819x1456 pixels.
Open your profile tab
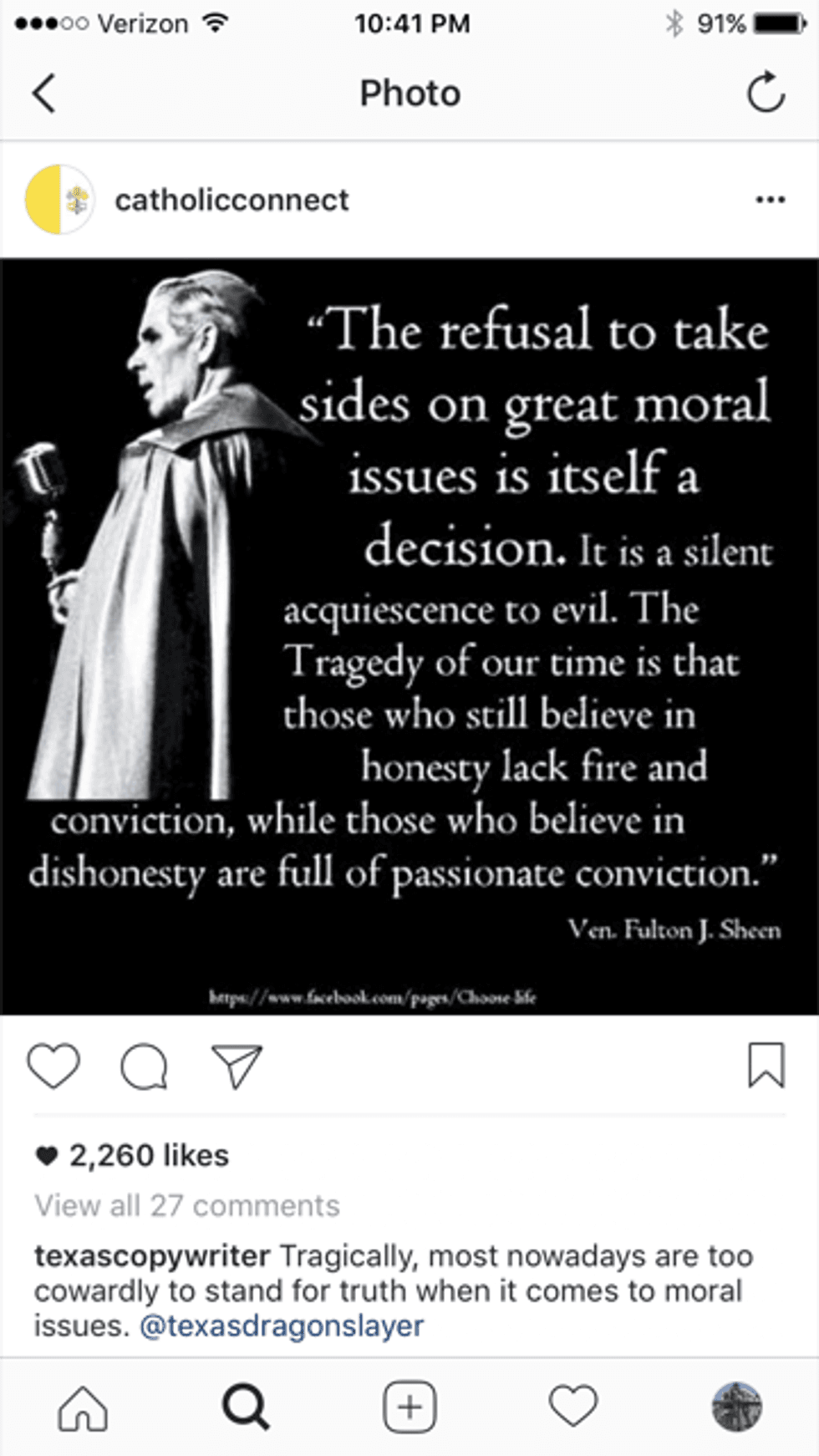pyautogui.click(x=736, y=1408)
